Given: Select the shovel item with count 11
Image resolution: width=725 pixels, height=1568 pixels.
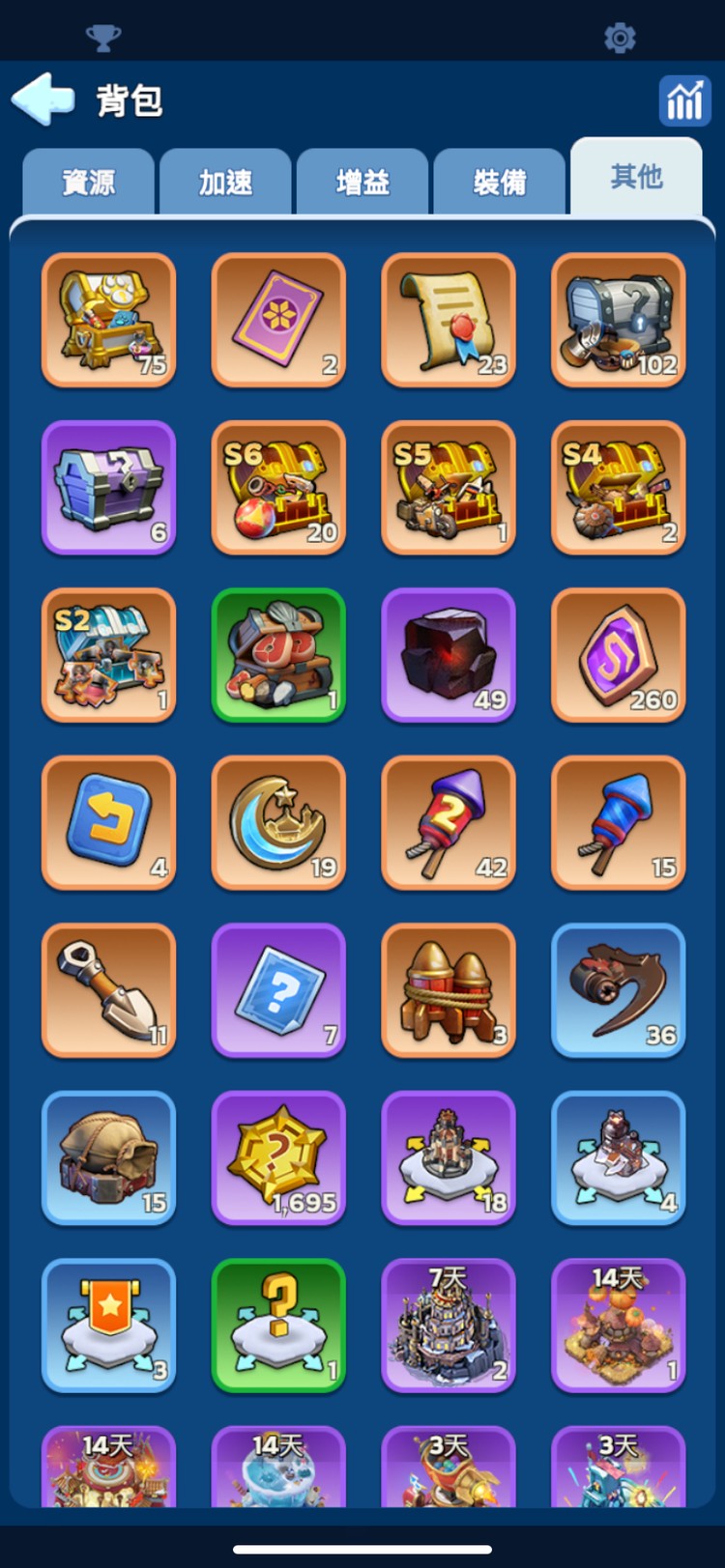Looking at the screenshot, I should pos(108,990).
